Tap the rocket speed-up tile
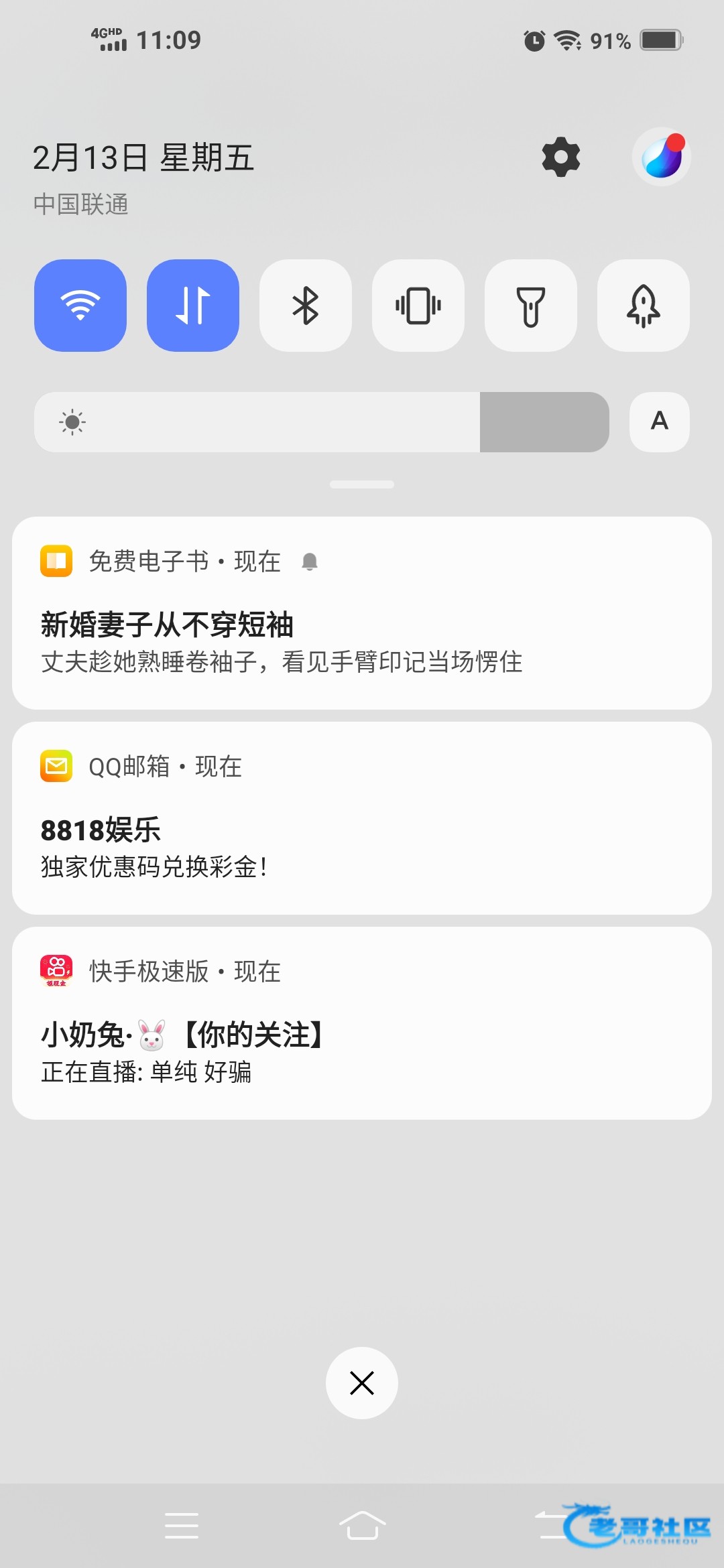Screen dimensions: 724x1568 (x=644, y=306)
